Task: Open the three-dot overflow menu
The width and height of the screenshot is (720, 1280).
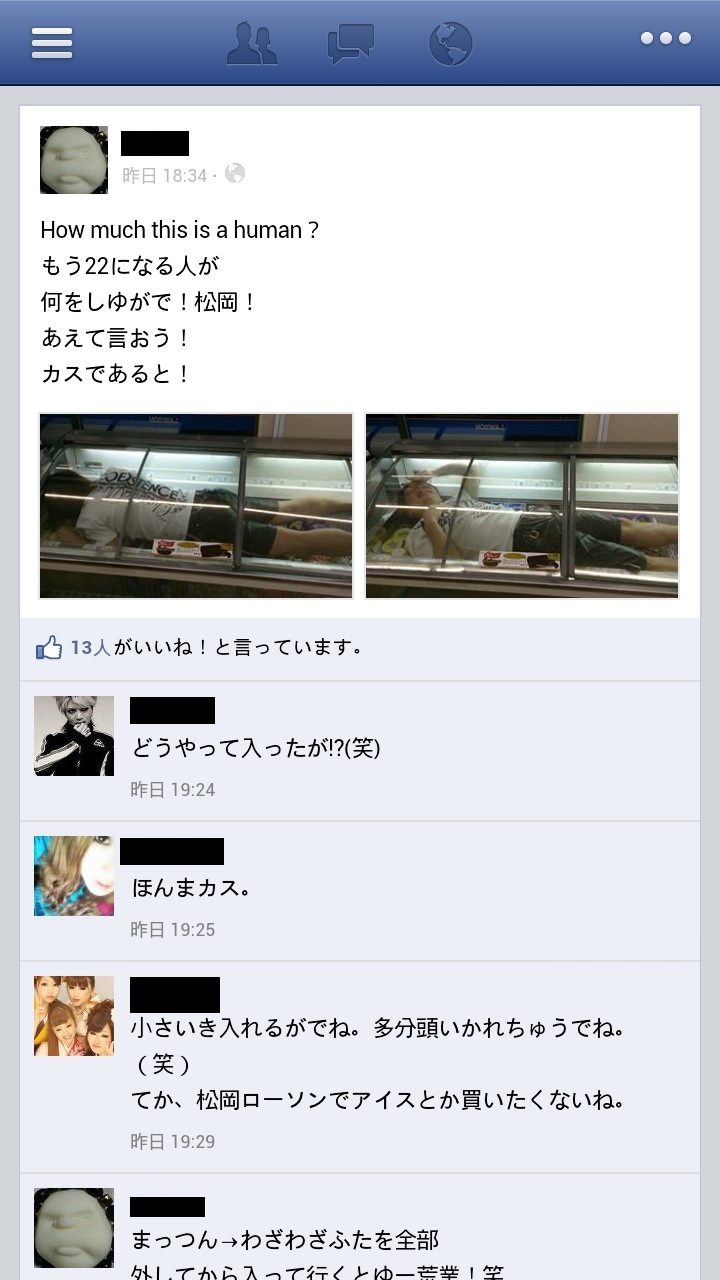Action: [666, 38]
